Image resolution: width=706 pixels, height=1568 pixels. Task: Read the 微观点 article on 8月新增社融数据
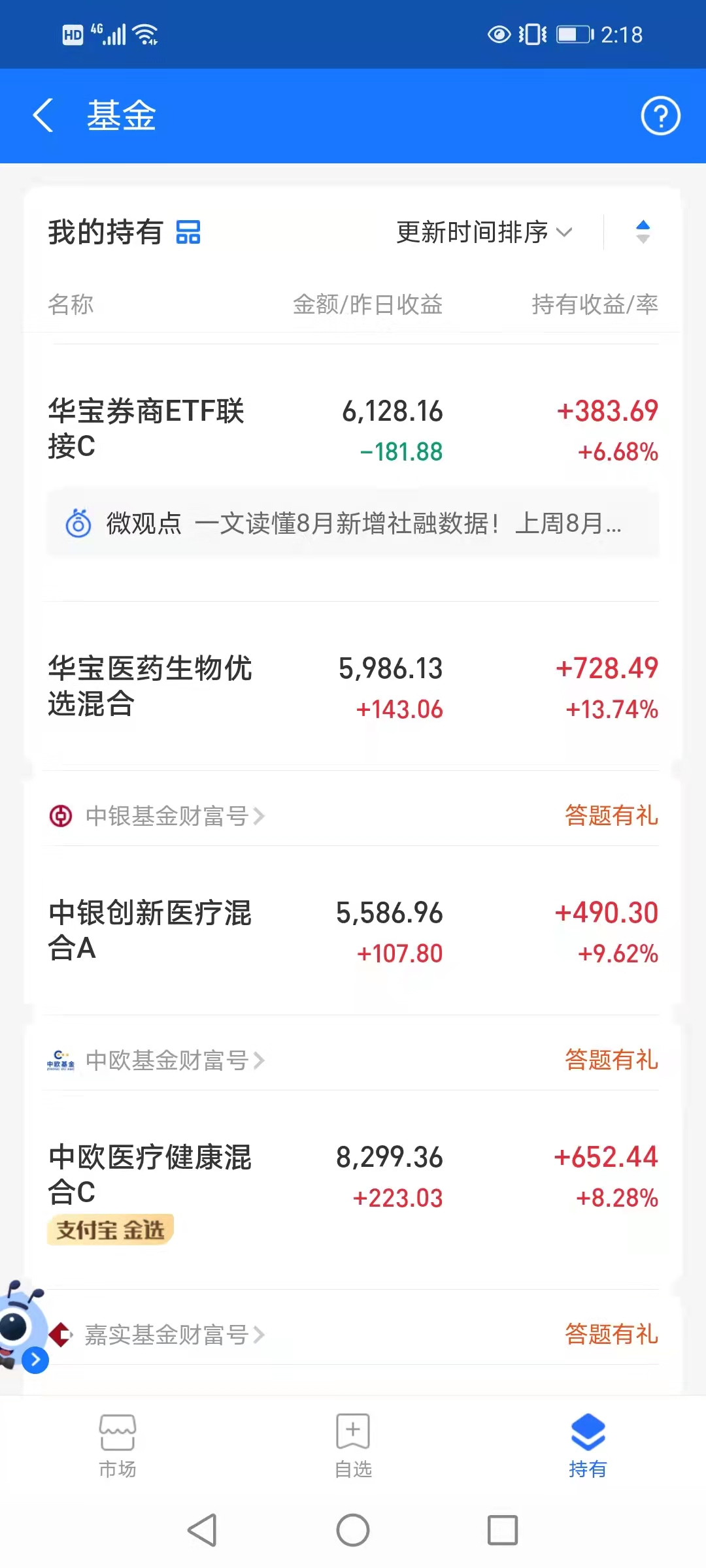353,523
